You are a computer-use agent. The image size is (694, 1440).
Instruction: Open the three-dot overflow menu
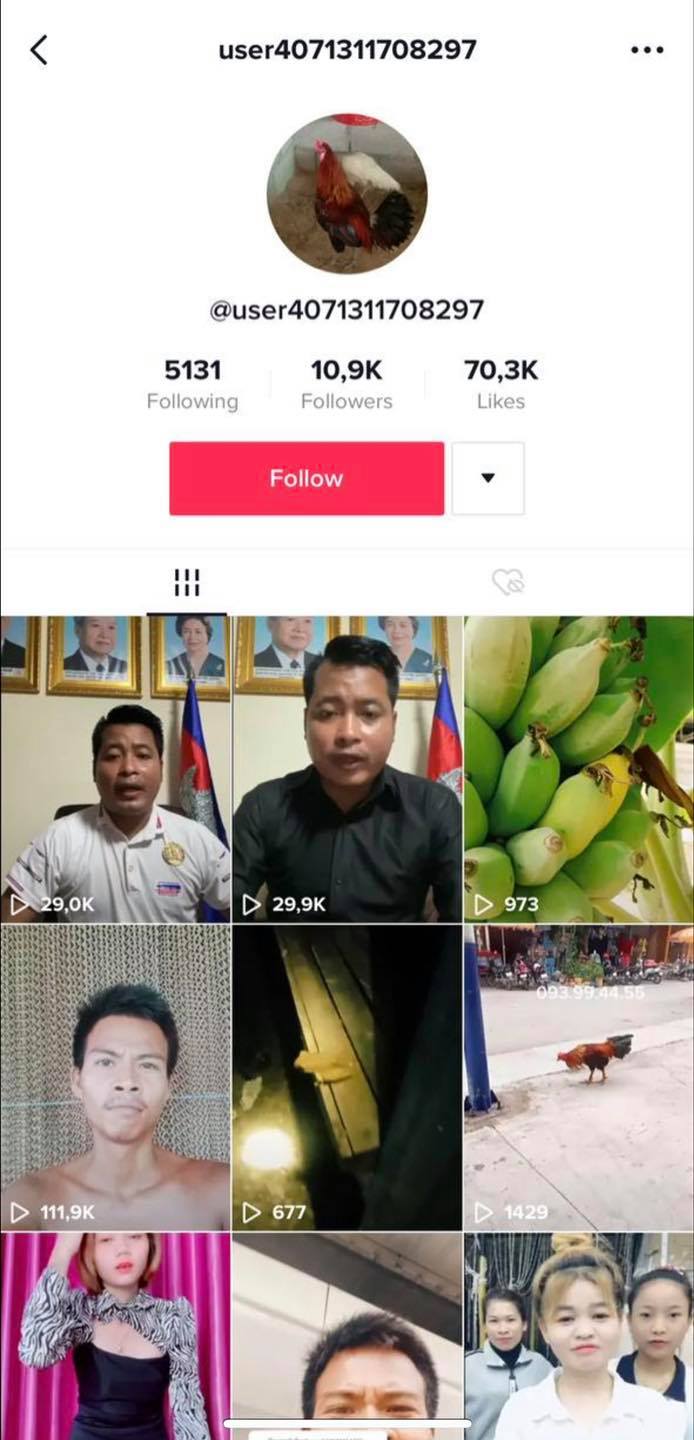pyautogui.click(x=647, y=50)
